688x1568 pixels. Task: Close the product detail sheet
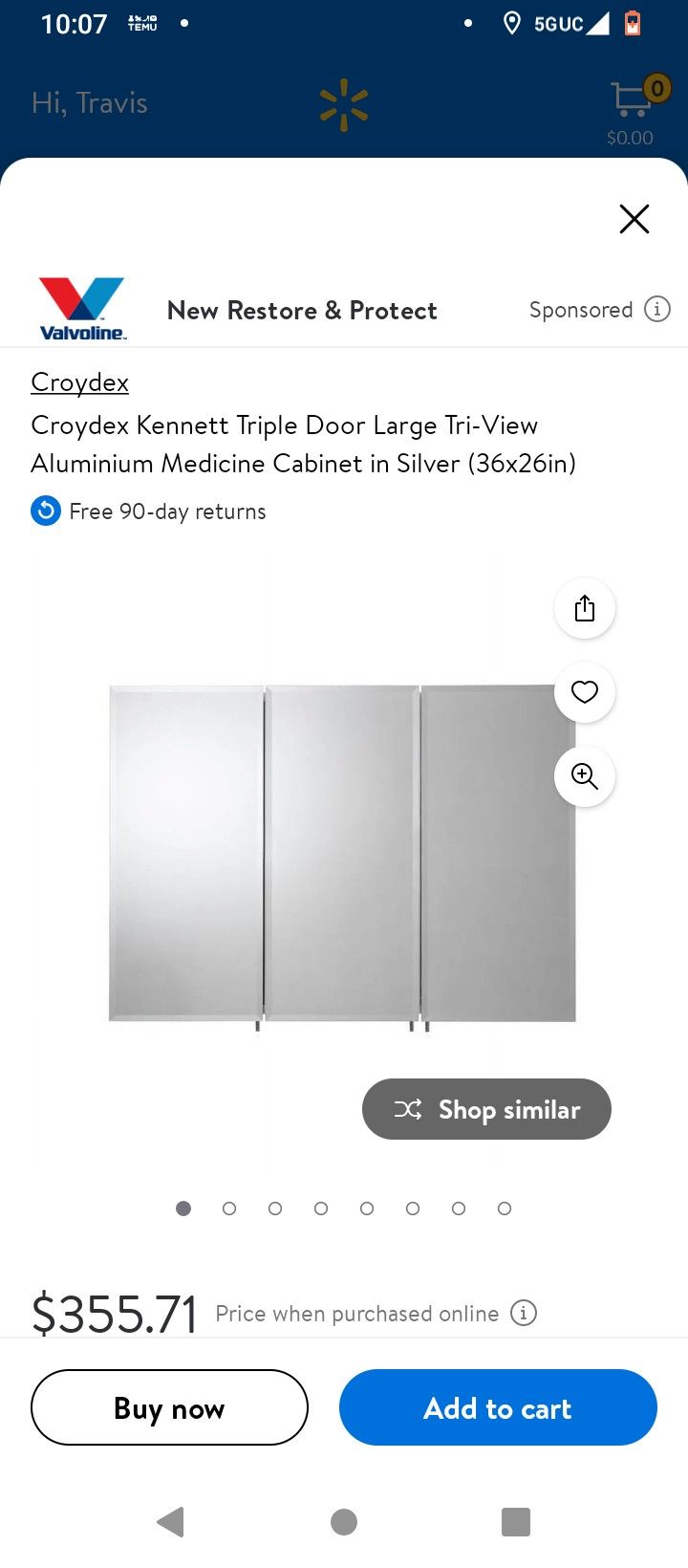pyautogui.click(x=634, y=219)
